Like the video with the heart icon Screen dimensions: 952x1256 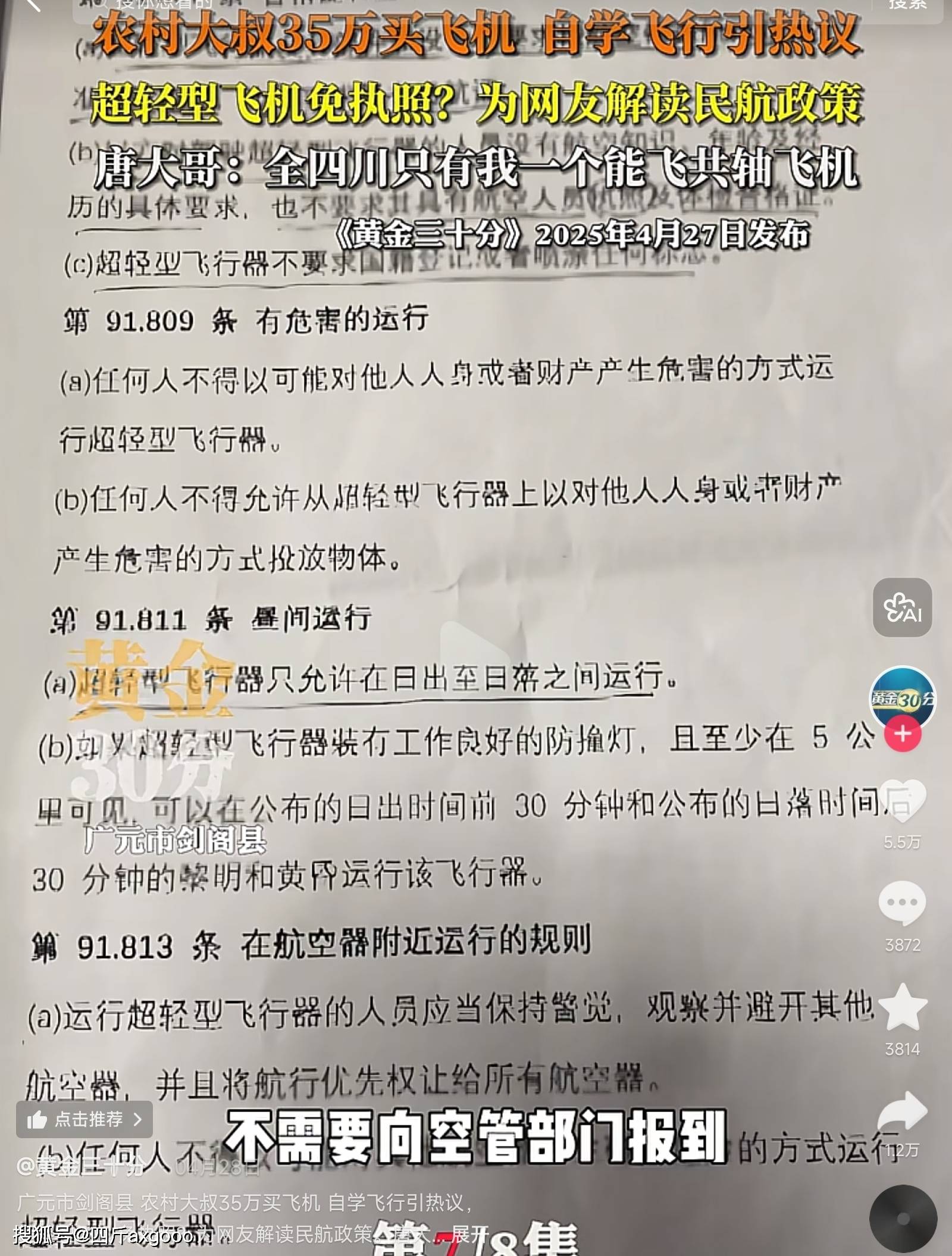902,800
